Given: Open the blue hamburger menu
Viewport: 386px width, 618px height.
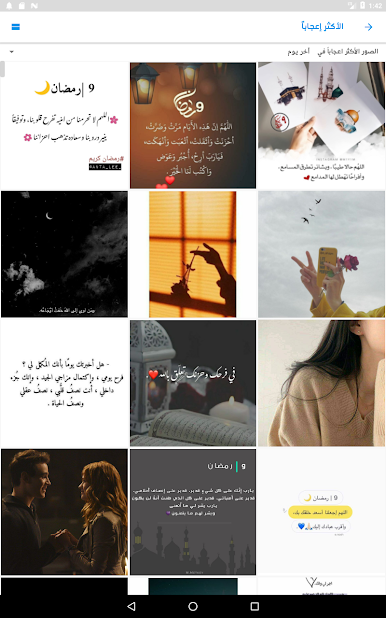Looking at the screenshot, I should click(16, 27).
